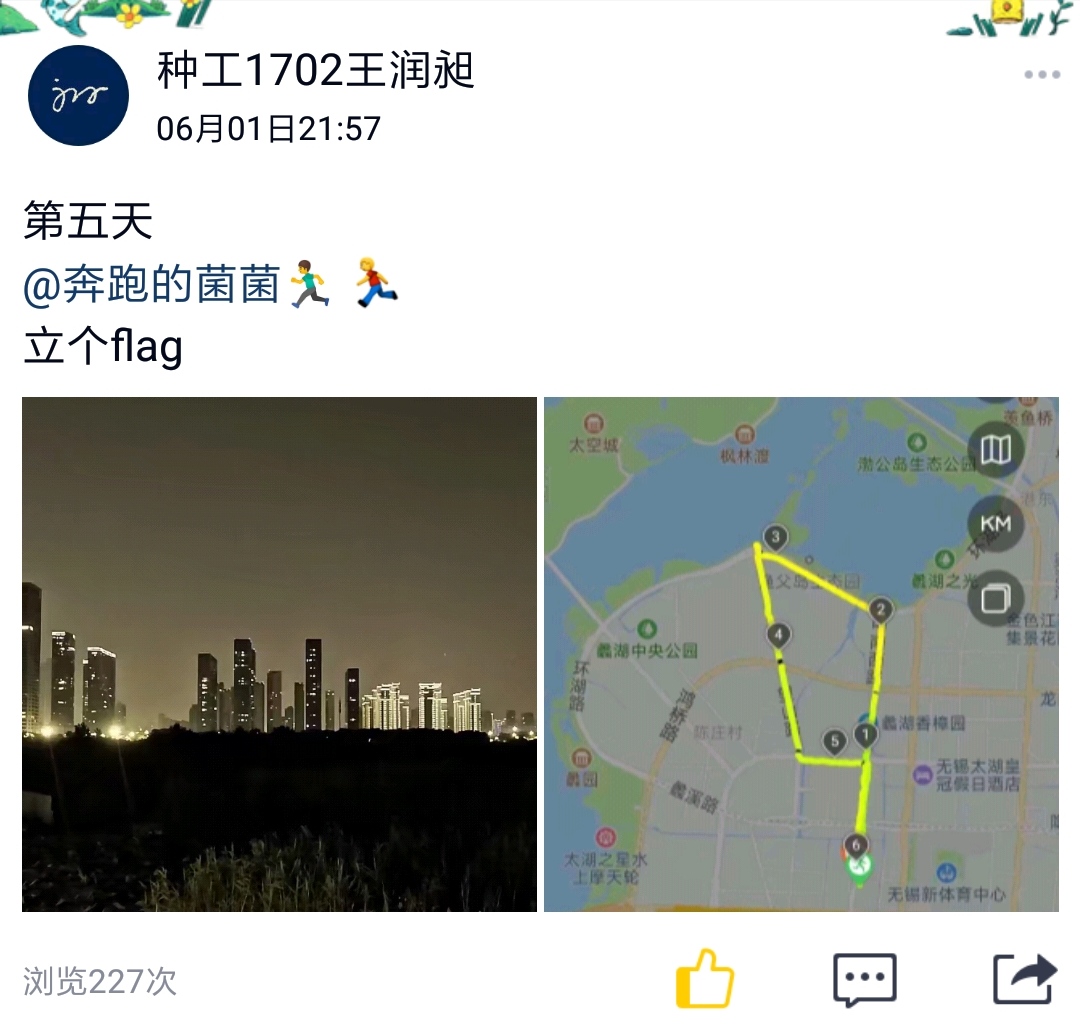Open user name 种工1702王润昶
This screenshot has height=1027, width=1080.
click(x=315, y=72)
